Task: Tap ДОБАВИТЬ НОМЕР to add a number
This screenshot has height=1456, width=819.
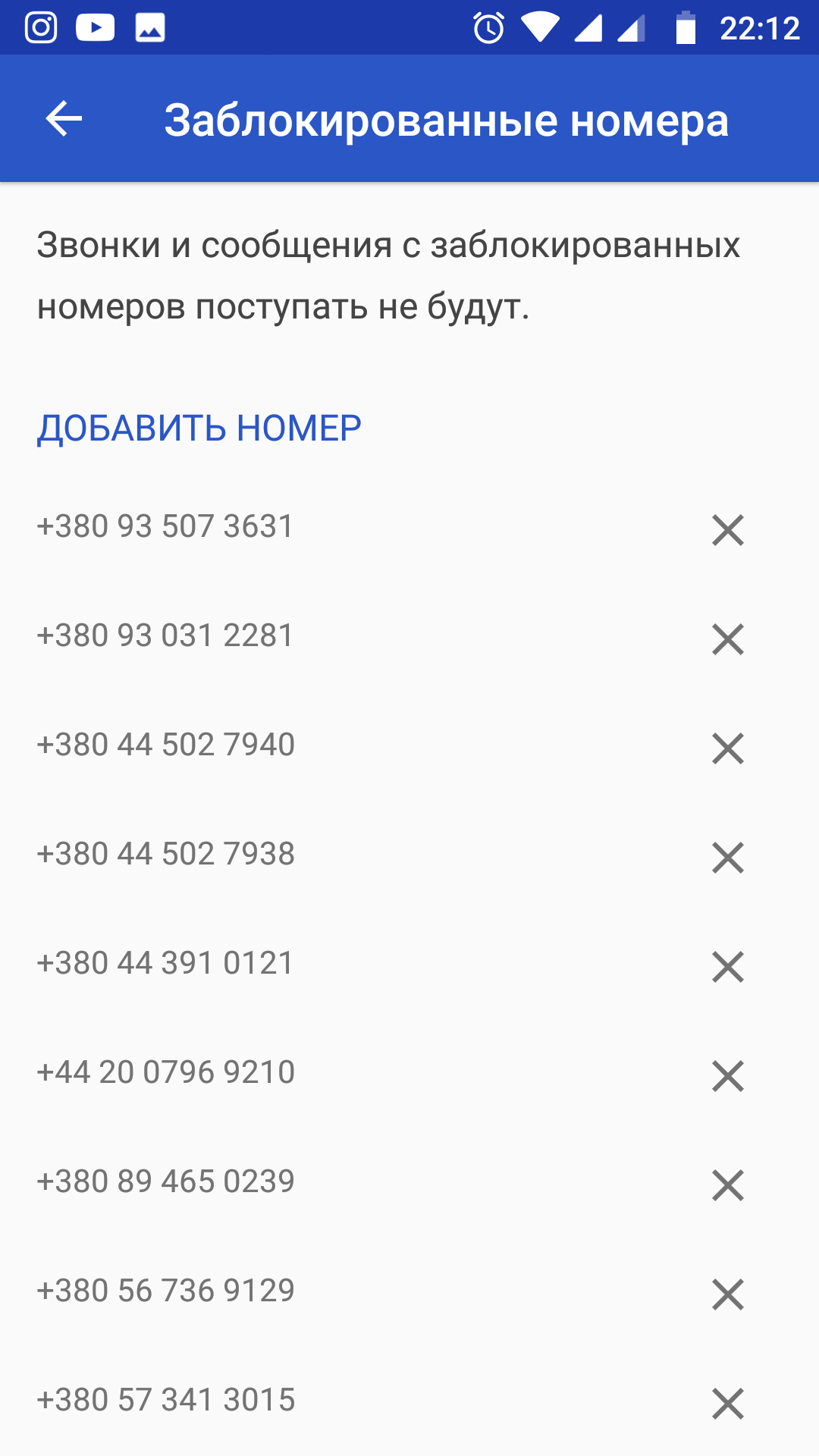Action: [199, 428]
